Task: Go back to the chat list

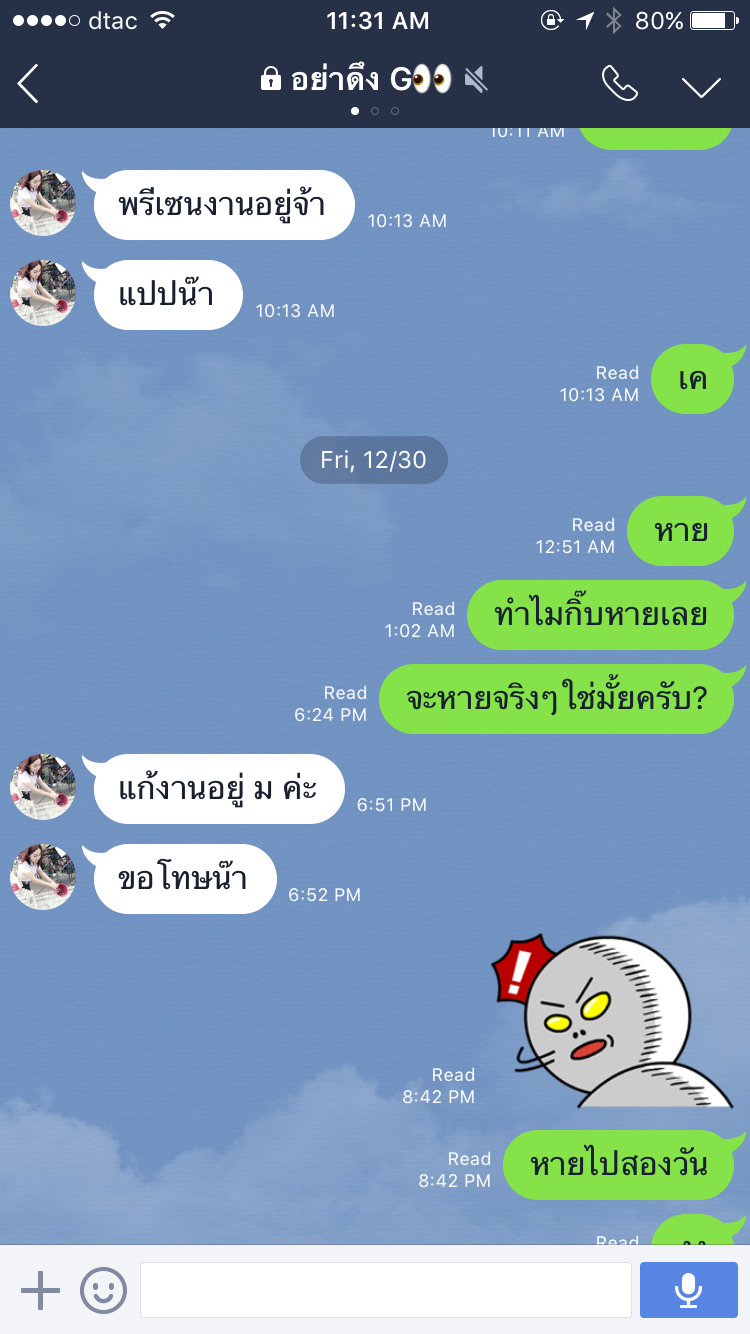Action: tap(28, 83)
